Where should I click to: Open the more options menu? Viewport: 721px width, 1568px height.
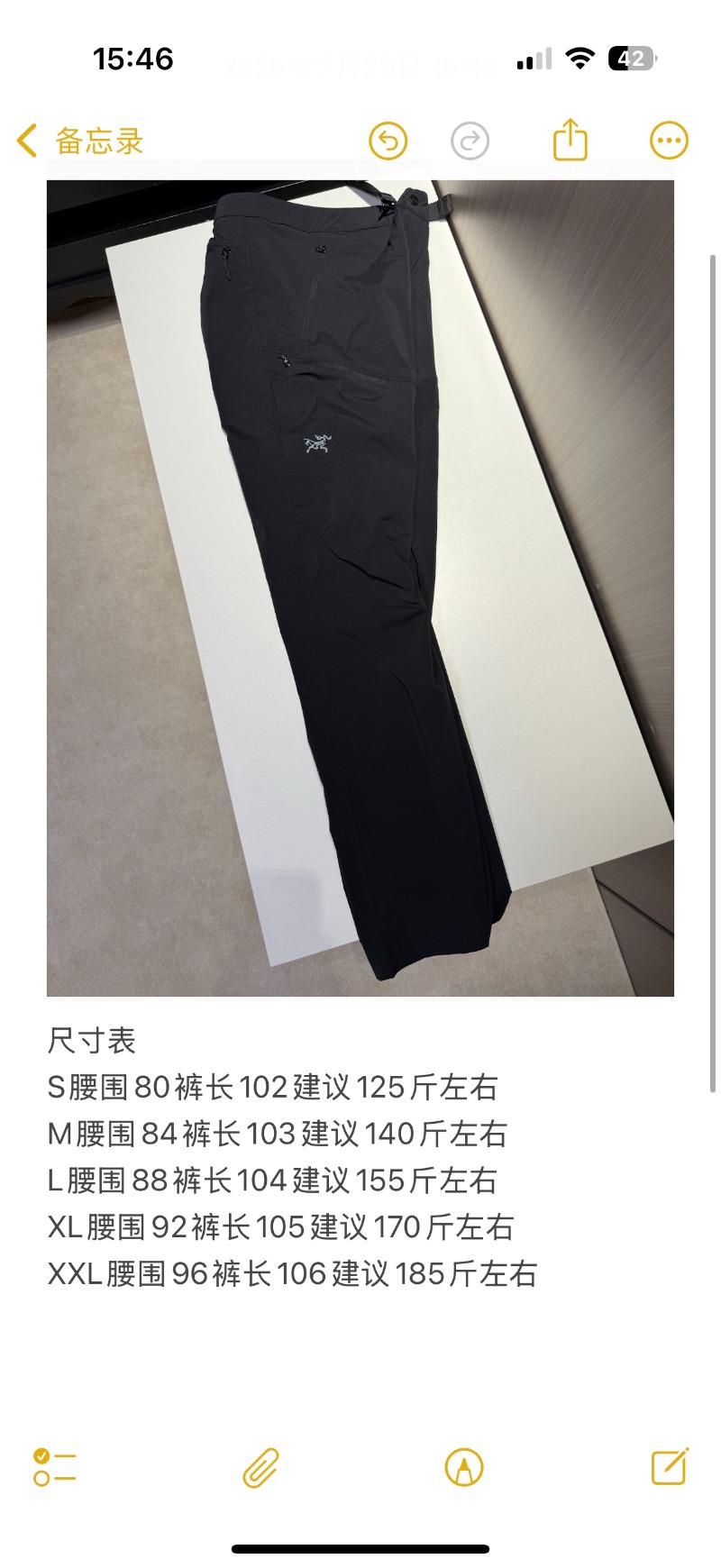point(669,141)
